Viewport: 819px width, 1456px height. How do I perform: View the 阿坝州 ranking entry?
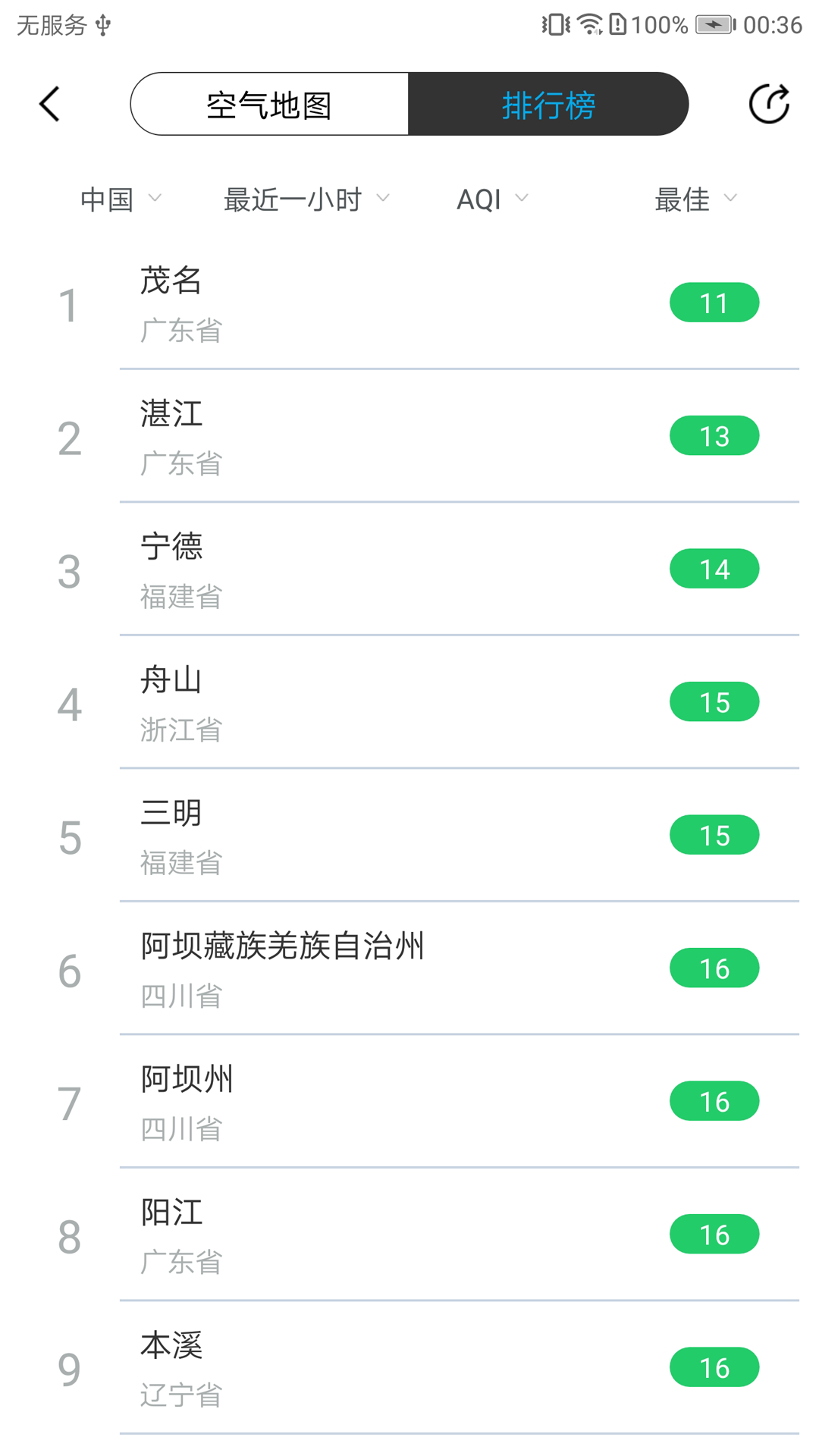point(409,1102)
